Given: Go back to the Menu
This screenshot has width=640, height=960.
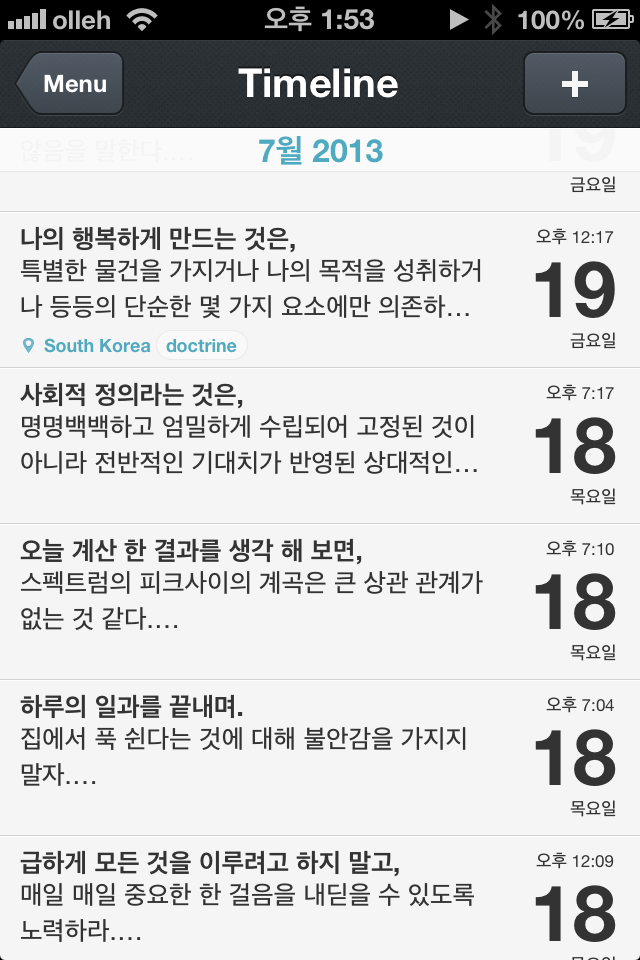Looking at the screenshot, I should pyautogui.click(x=72, y=84).
